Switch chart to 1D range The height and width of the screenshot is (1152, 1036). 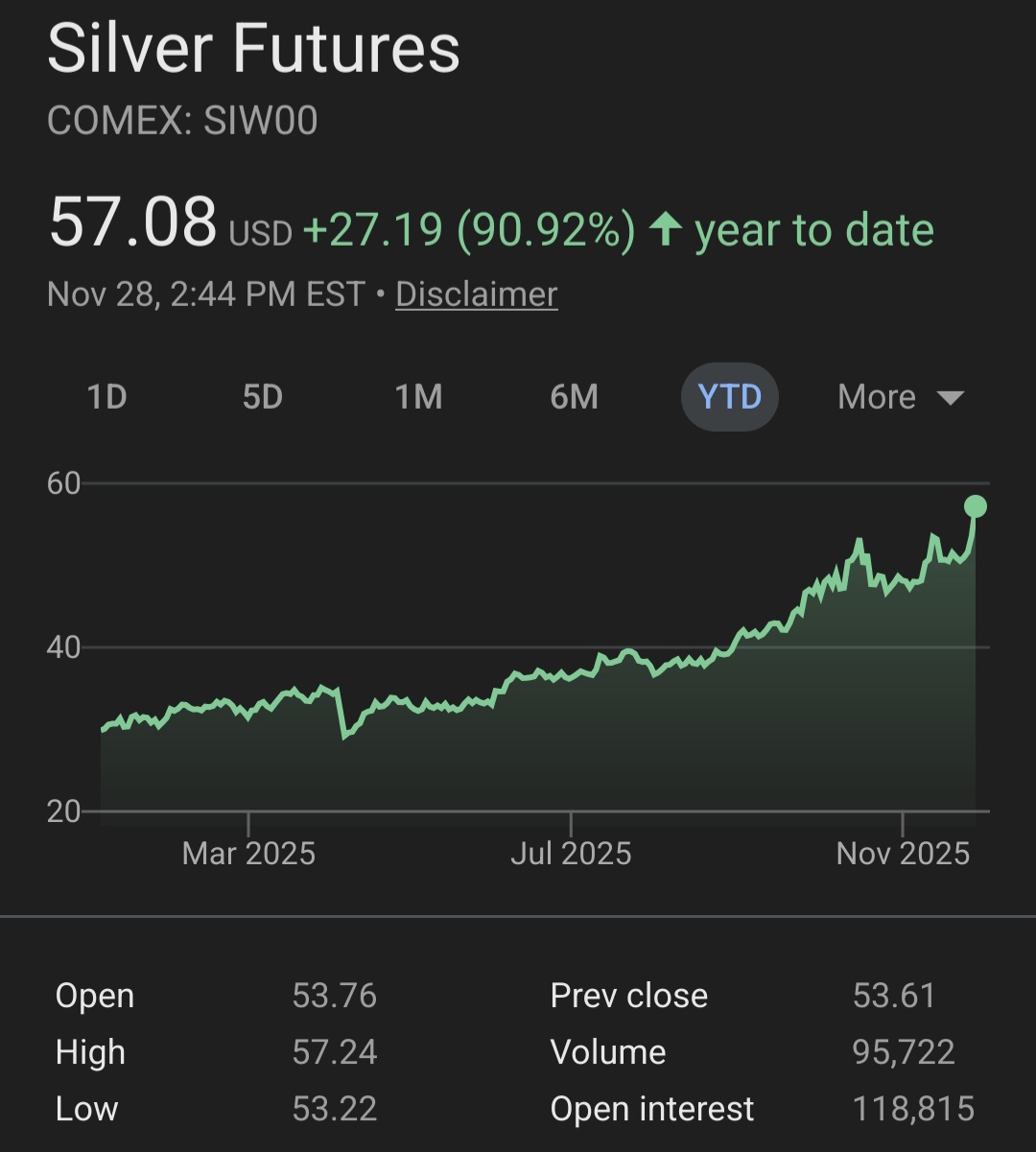(x=107, y=397)
